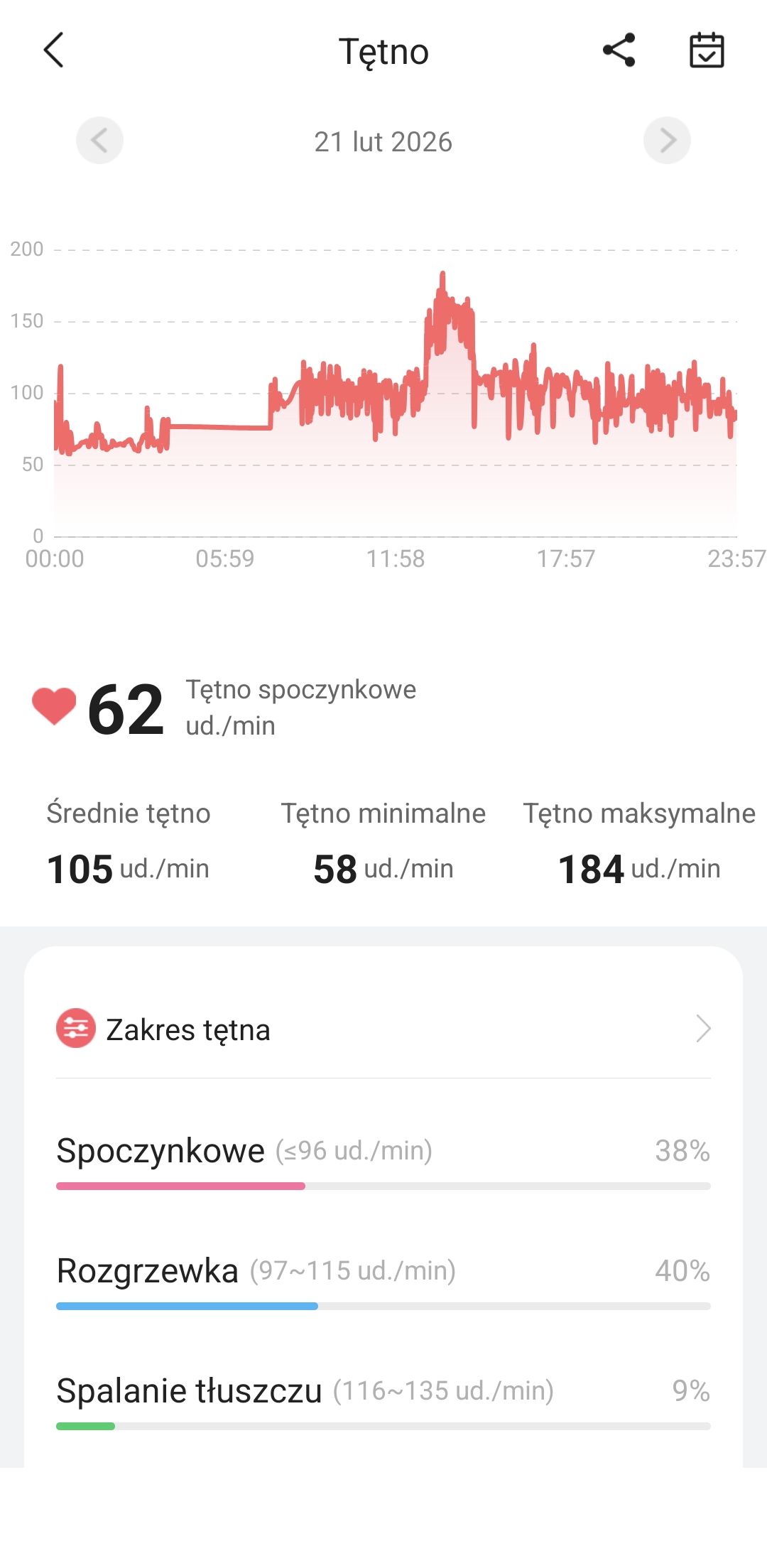
Task: Open the calendar date picker
Action: coord(707,50)
